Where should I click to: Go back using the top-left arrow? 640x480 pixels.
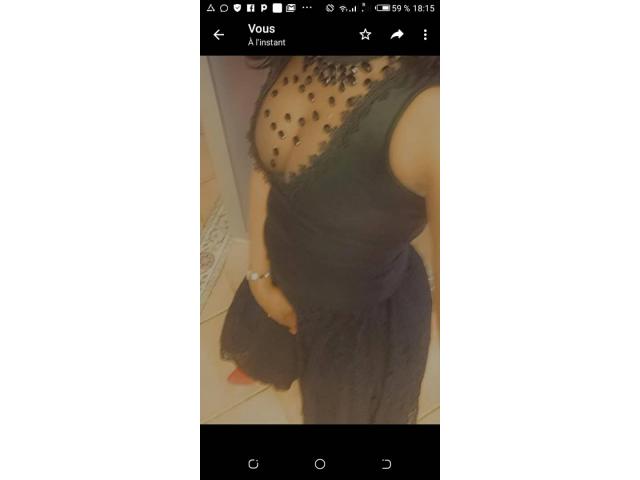pos(219,35)
